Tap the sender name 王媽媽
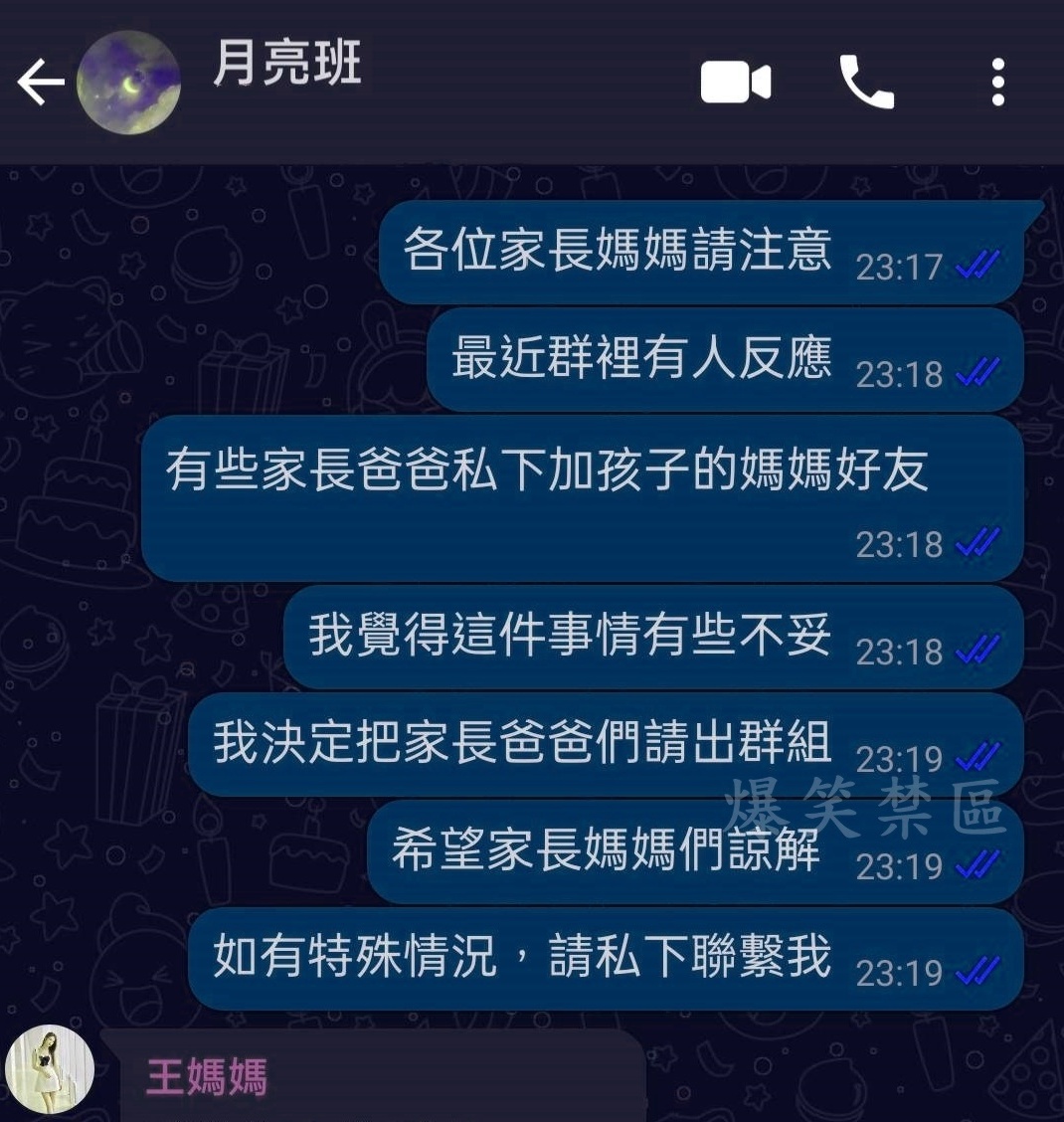The height and width of the screenshot is (1122, 1064). [207, 1078]
